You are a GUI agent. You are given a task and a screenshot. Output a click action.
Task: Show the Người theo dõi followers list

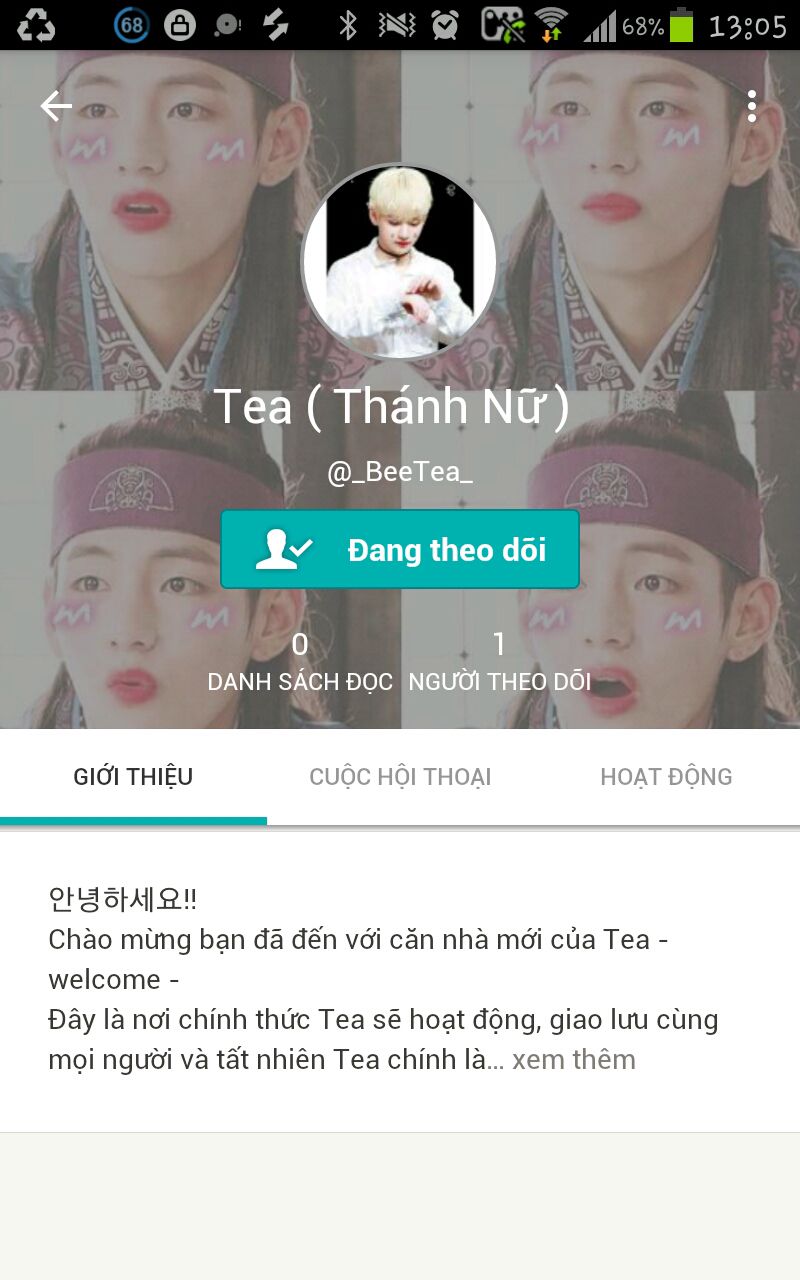[500, 662]
